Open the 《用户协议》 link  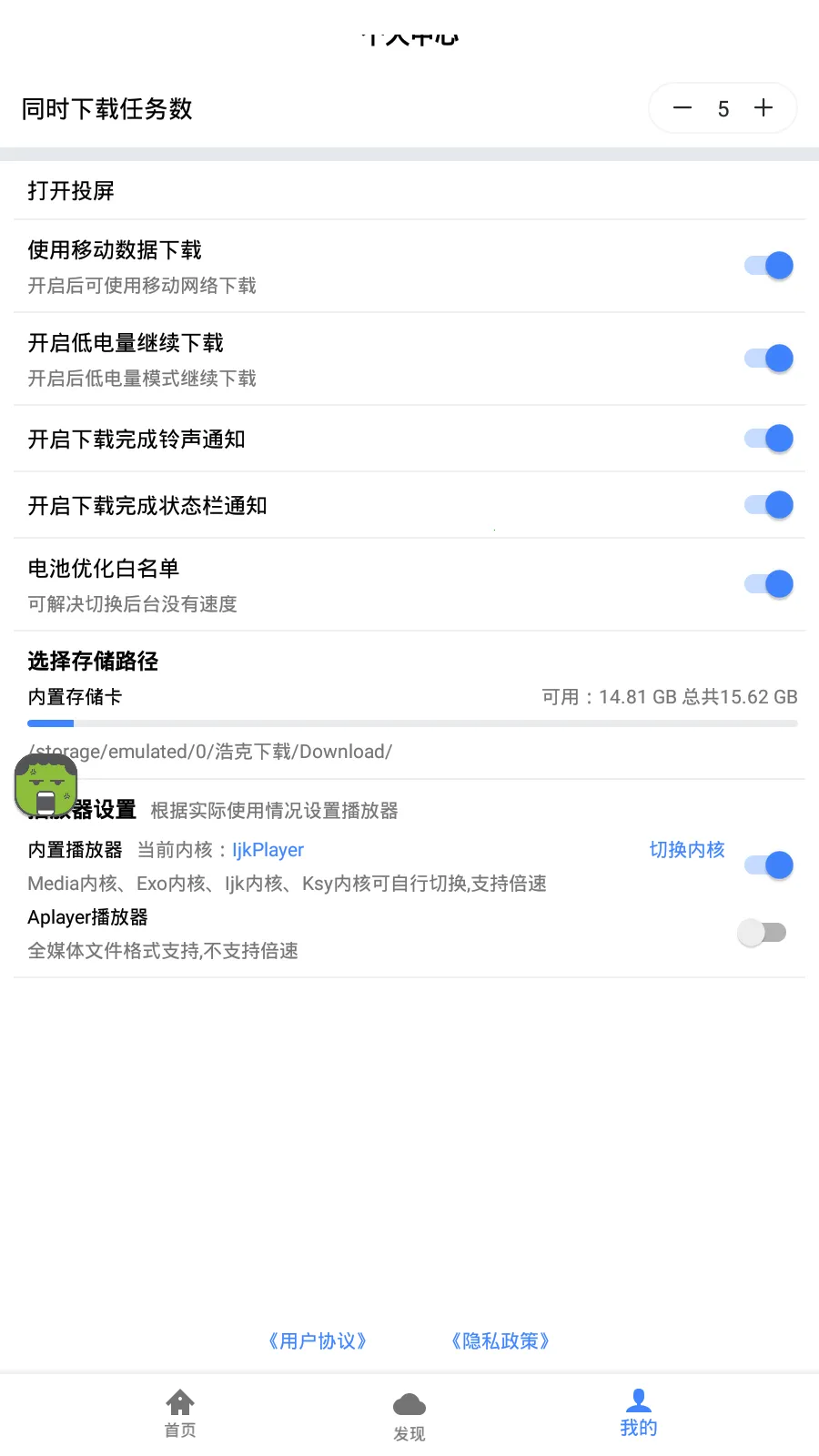pos(317,1340)
